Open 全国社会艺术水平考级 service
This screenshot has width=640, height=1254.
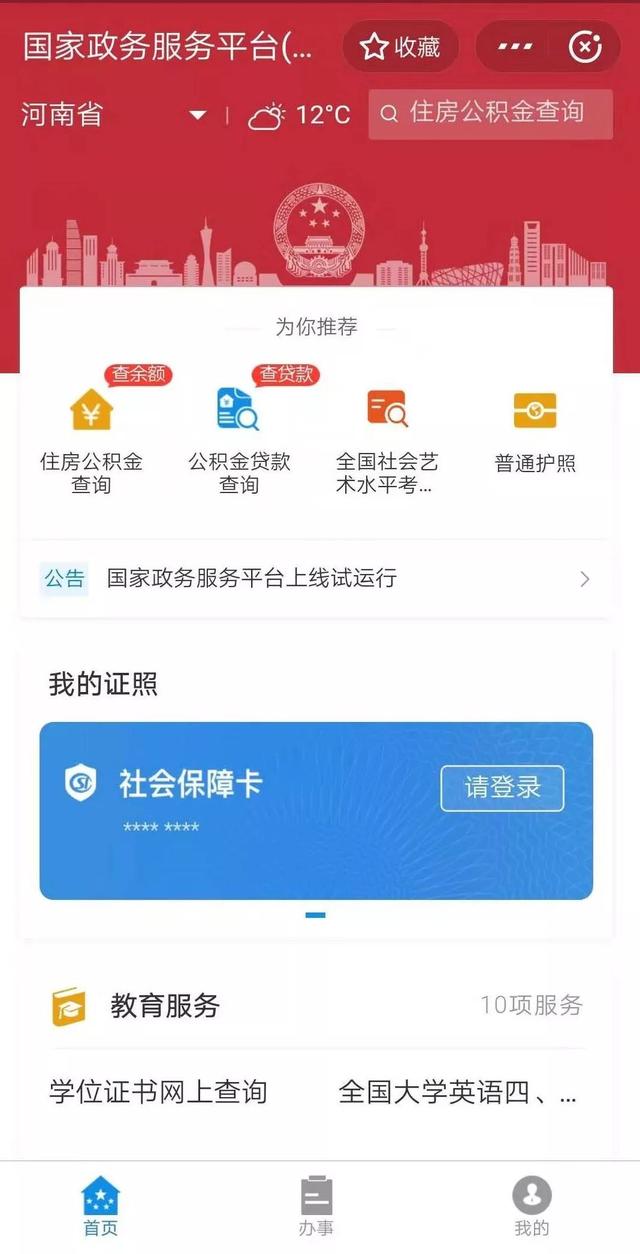click(387, 440)
